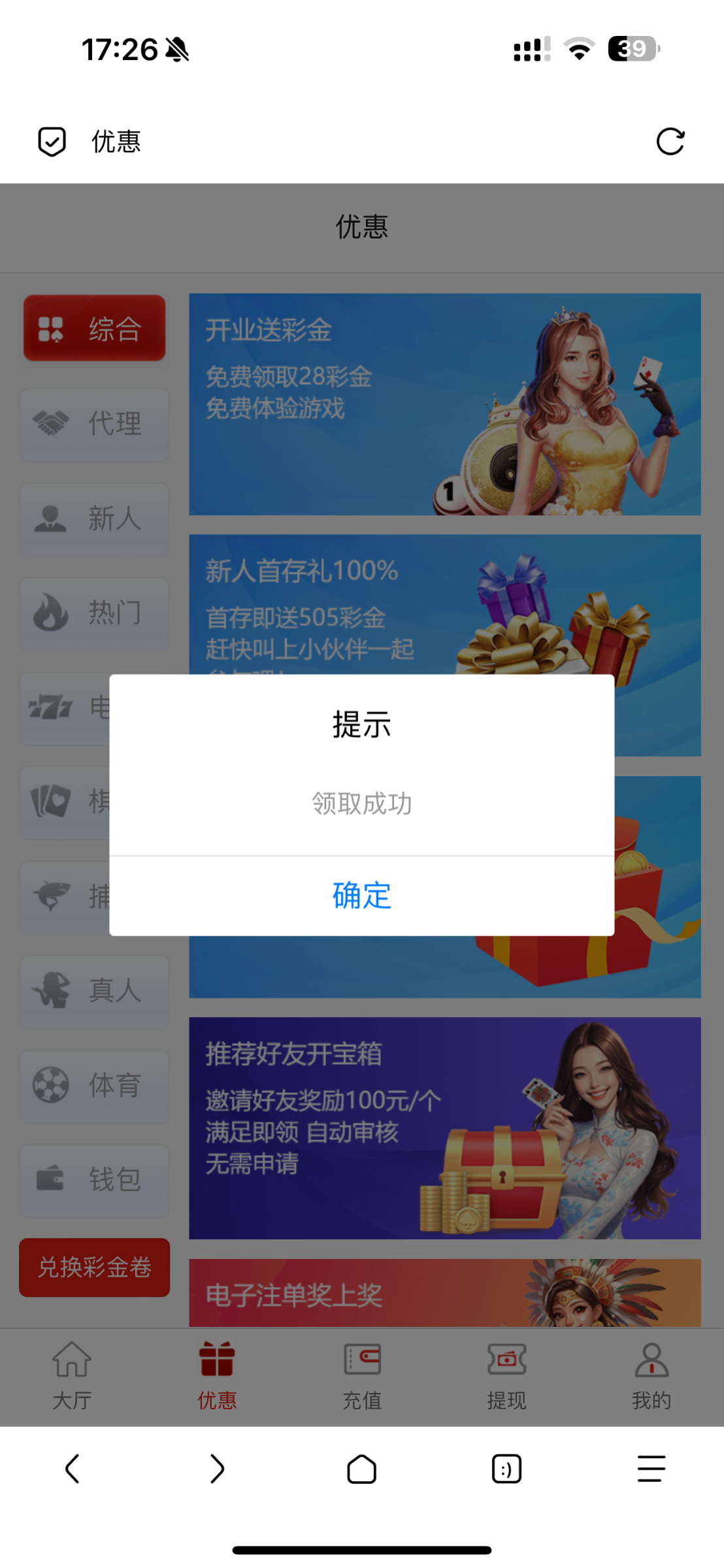Confirm the dialog with 确定

point(361,896)
